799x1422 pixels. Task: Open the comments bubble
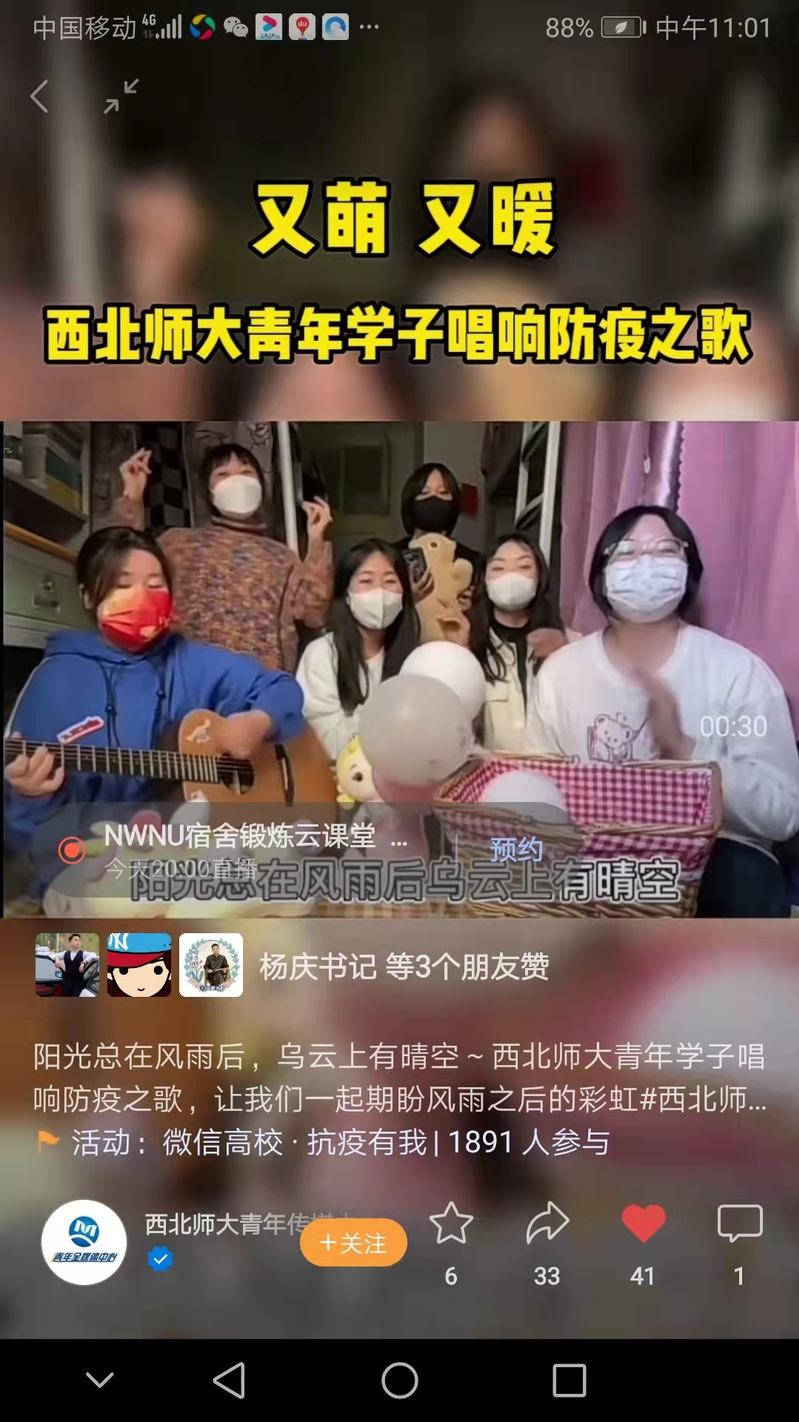click(739, 1224)
